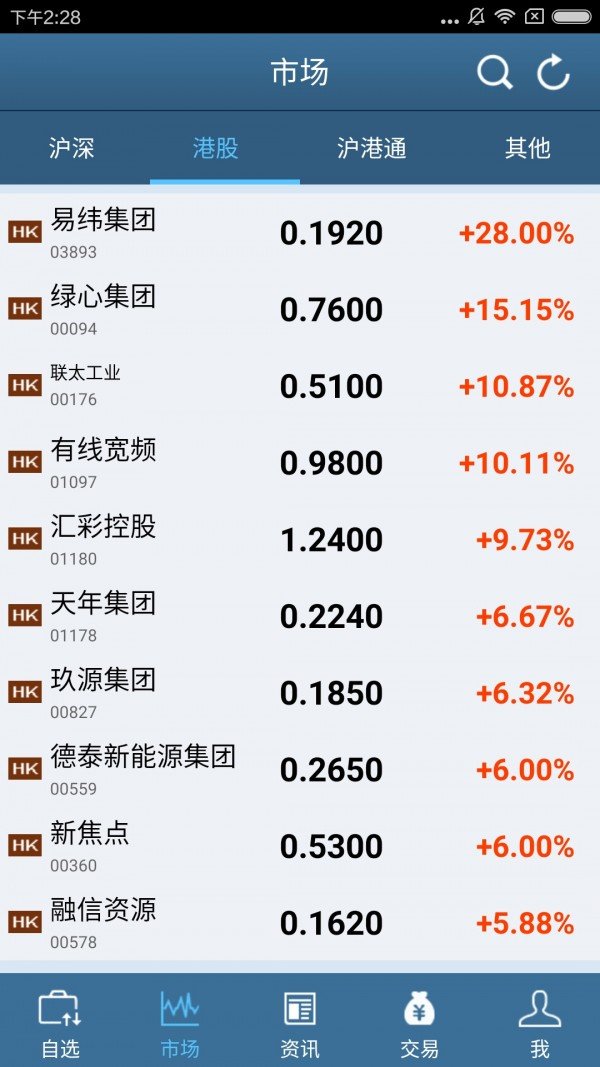Open the search magnifier icon
The image size is (600, 1067).
[495, 72]
